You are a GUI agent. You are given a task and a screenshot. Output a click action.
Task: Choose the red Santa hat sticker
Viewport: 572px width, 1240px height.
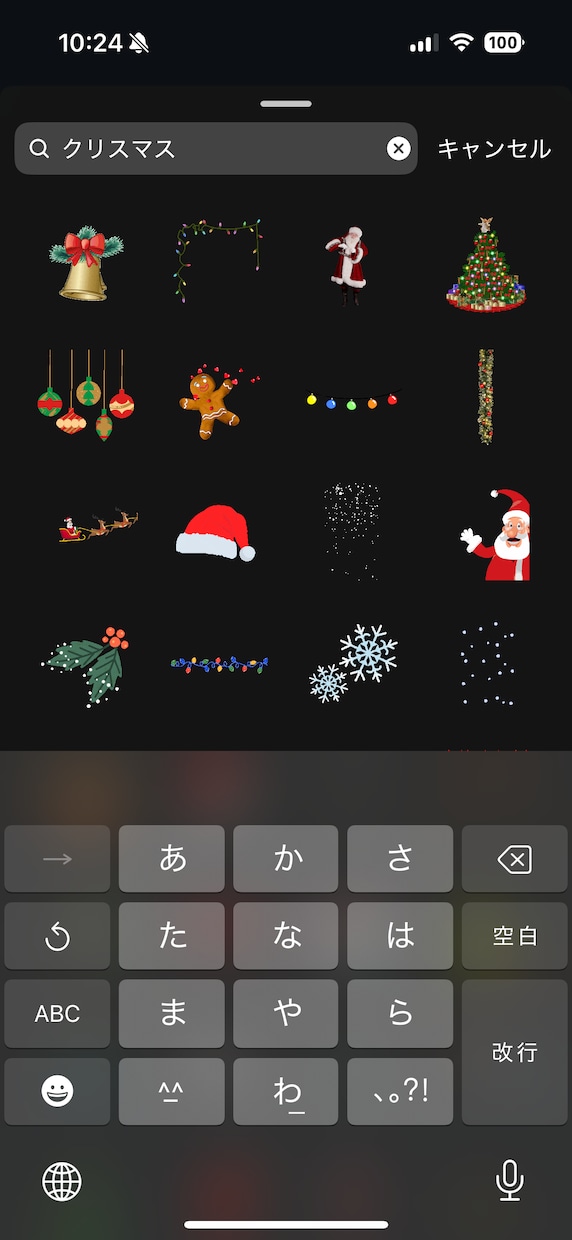(x=216, y=531)
